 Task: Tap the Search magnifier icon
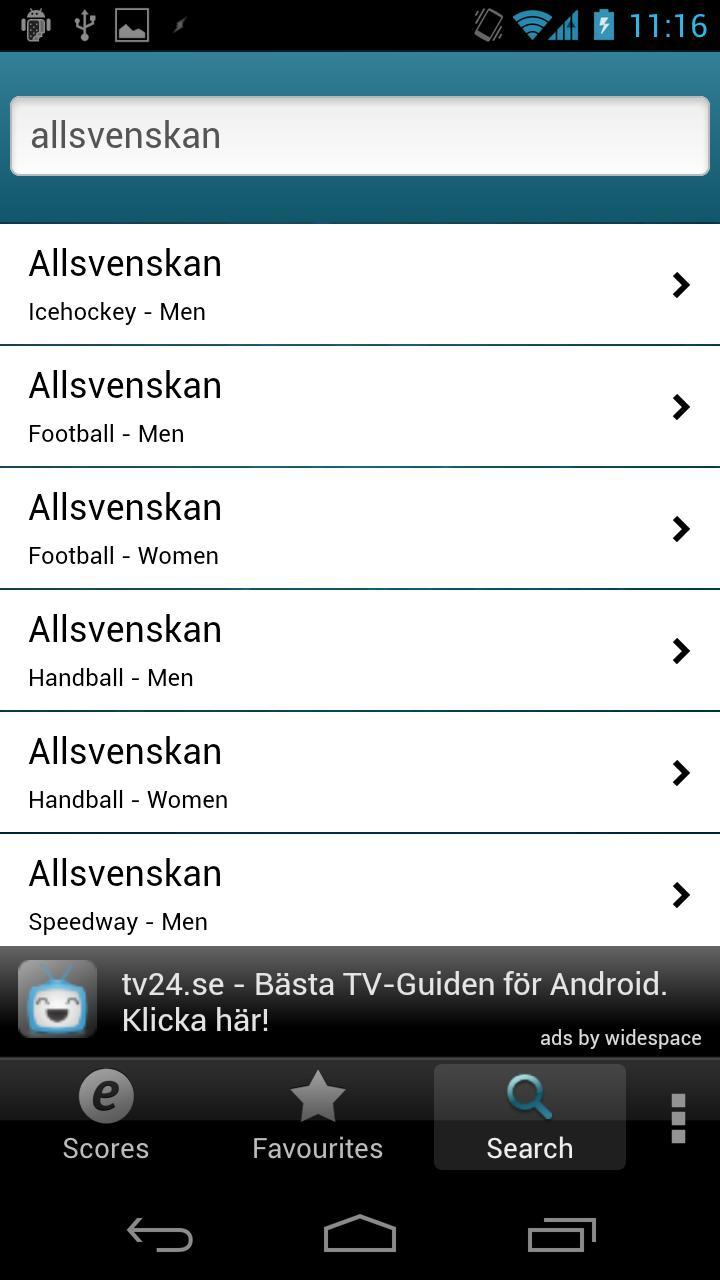click(x=529, y=1094)
